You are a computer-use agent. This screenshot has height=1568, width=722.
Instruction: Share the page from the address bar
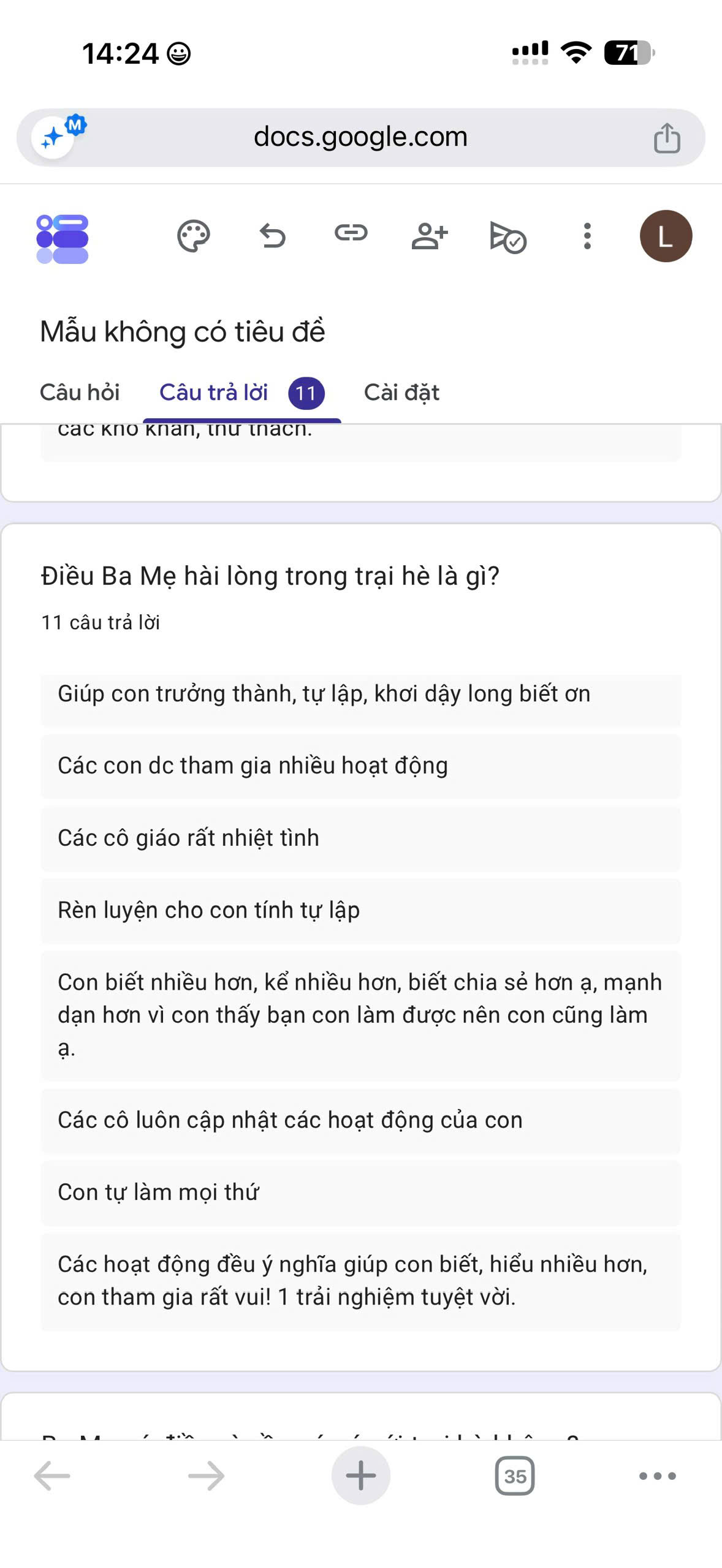point(667,138)
